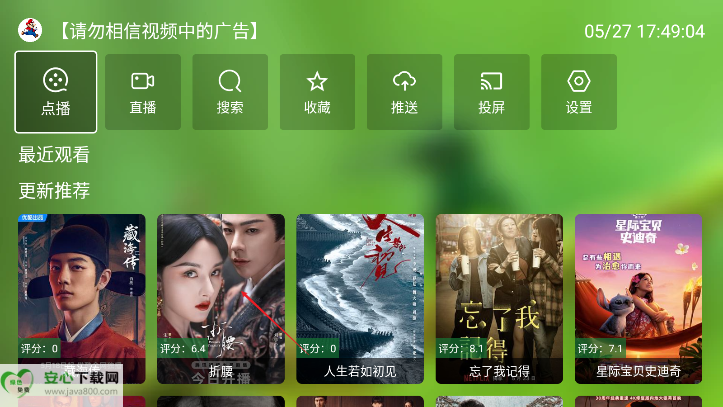Open the 星际宝贝史迪奇 movie card
The image size is (723, 407).
638,298
